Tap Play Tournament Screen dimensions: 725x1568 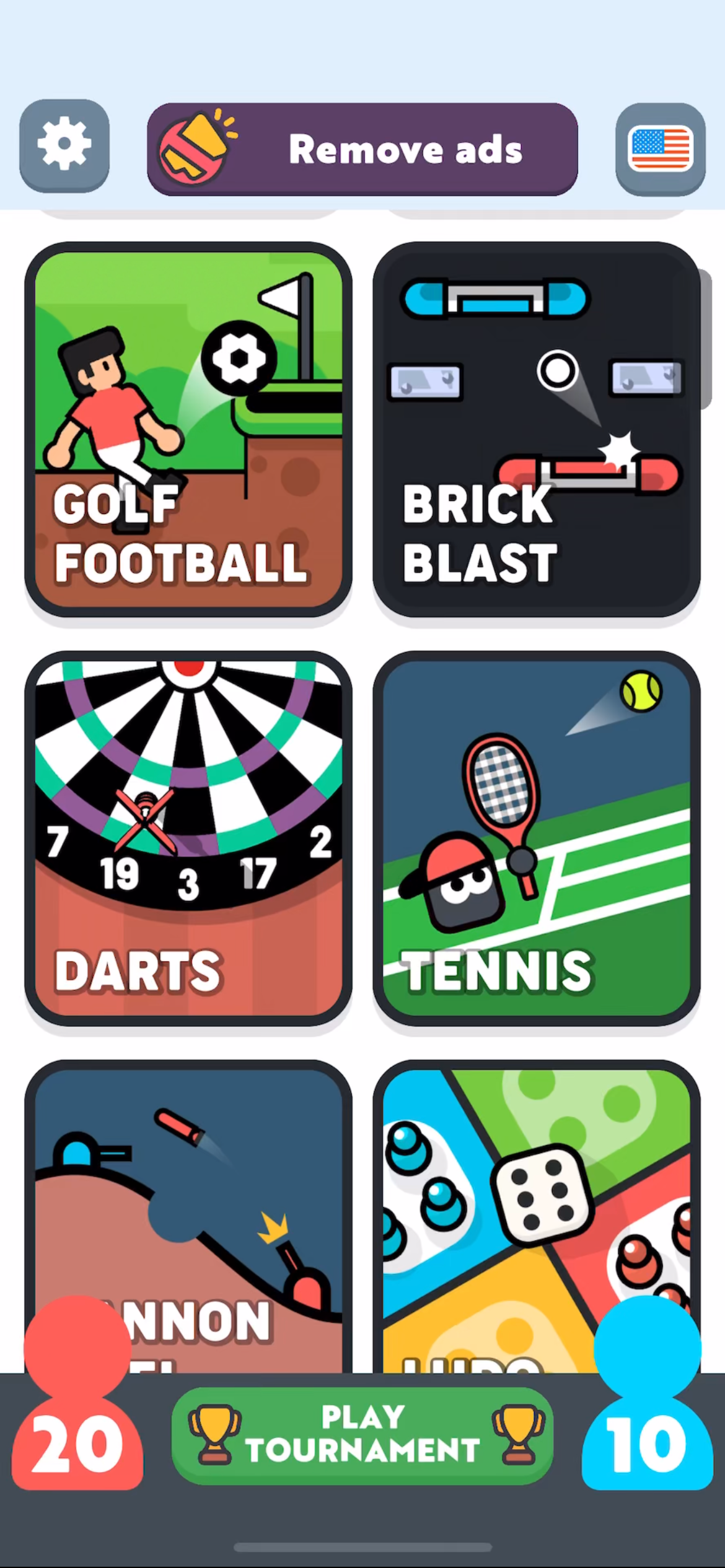coord(362,1435)
